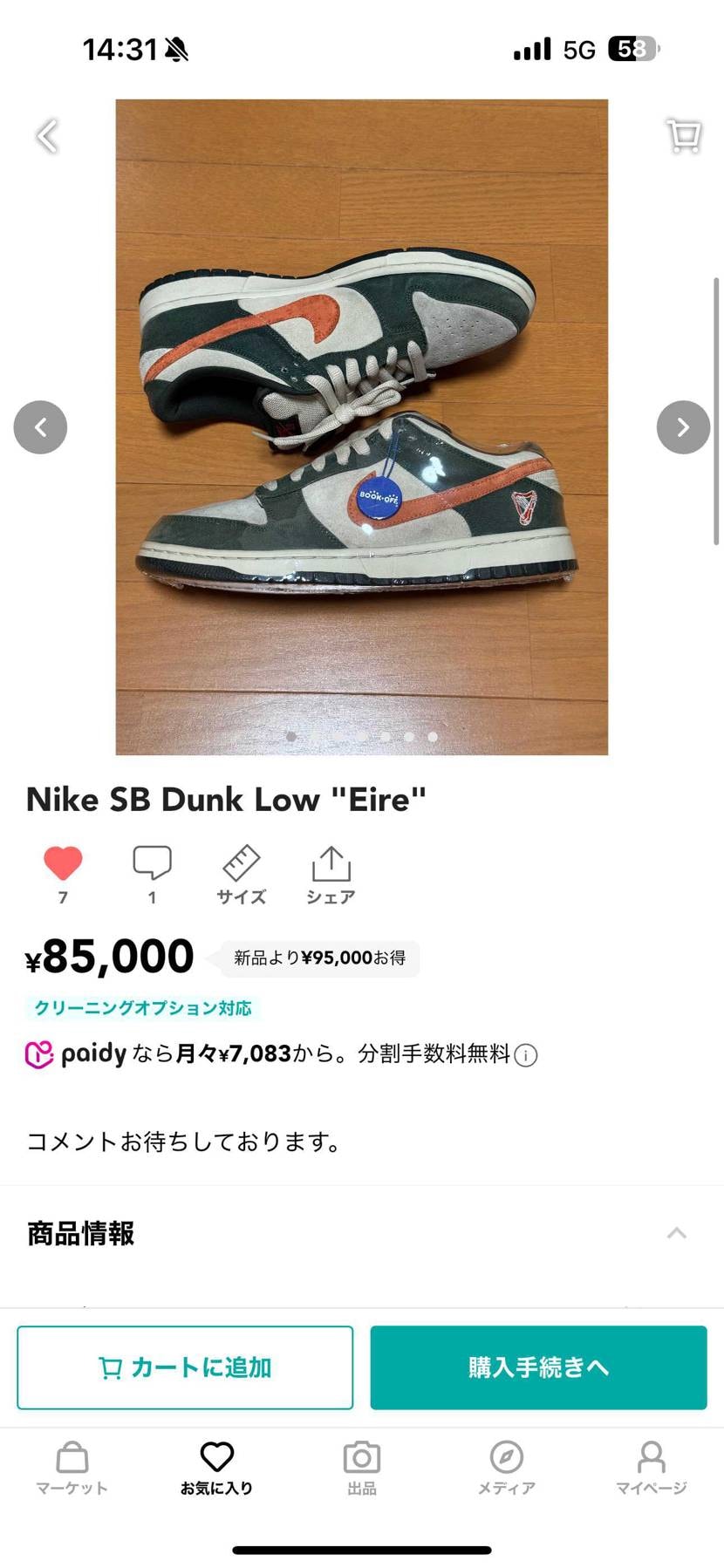This screenshot has width=724, height=1568.
Task: Collapse the 商品情報 section chevron
Action: coord(678,1232)
